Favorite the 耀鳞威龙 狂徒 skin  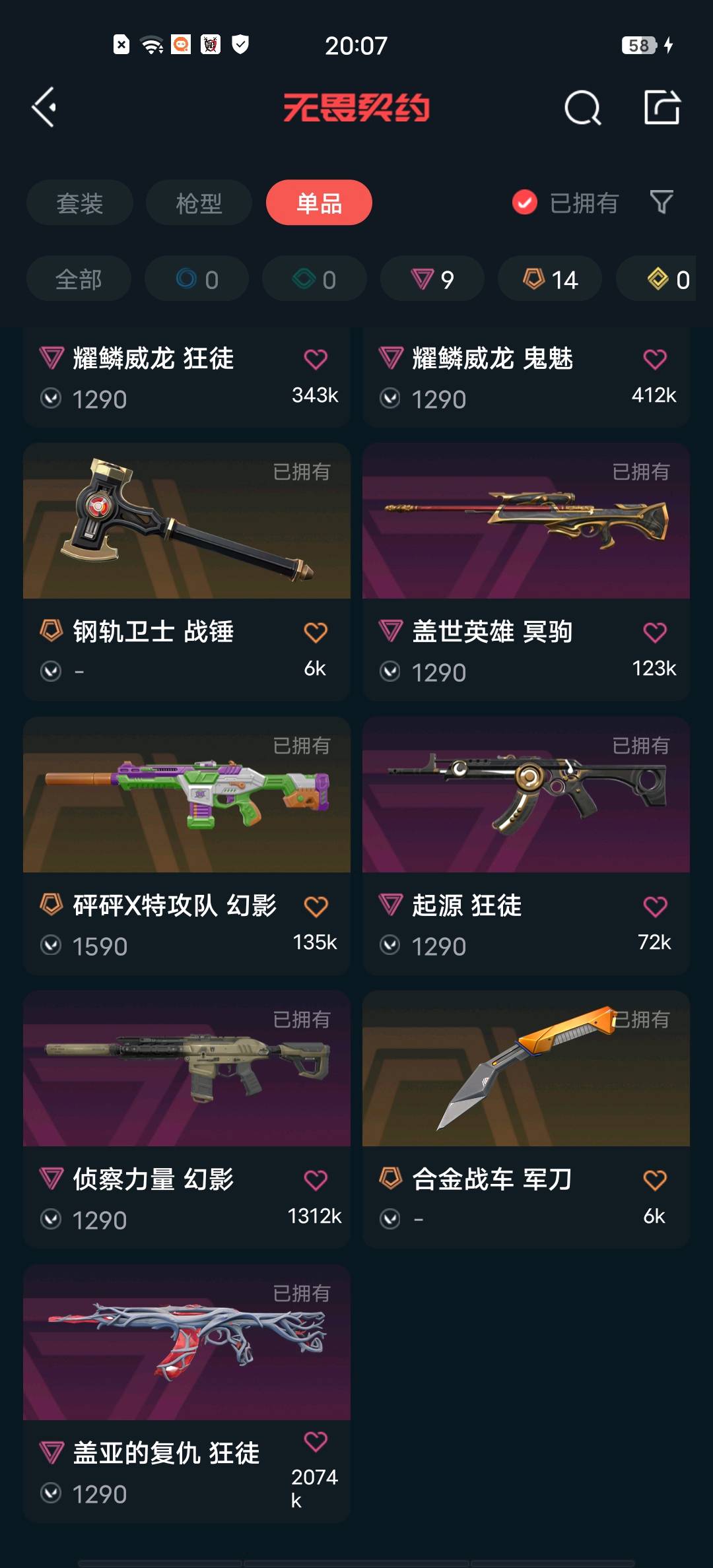click(316, 360)
